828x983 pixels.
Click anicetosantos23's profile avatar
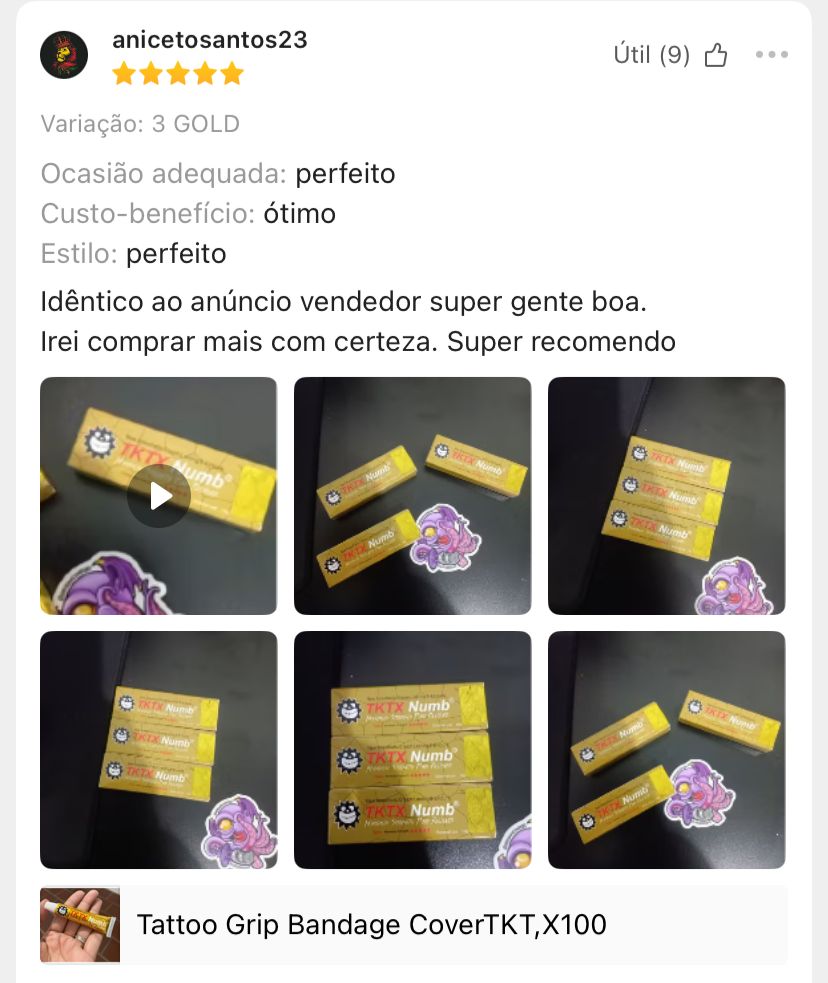click(64, 54)
